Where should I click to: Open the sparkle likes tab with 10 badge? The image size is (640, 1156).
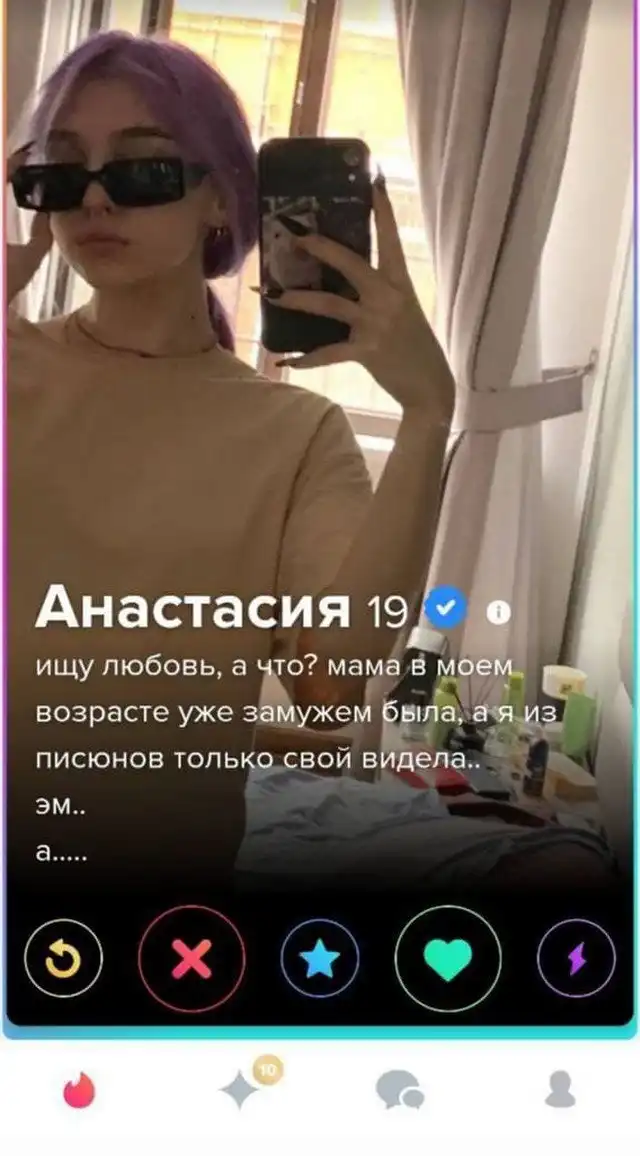tap(241, 1088)
